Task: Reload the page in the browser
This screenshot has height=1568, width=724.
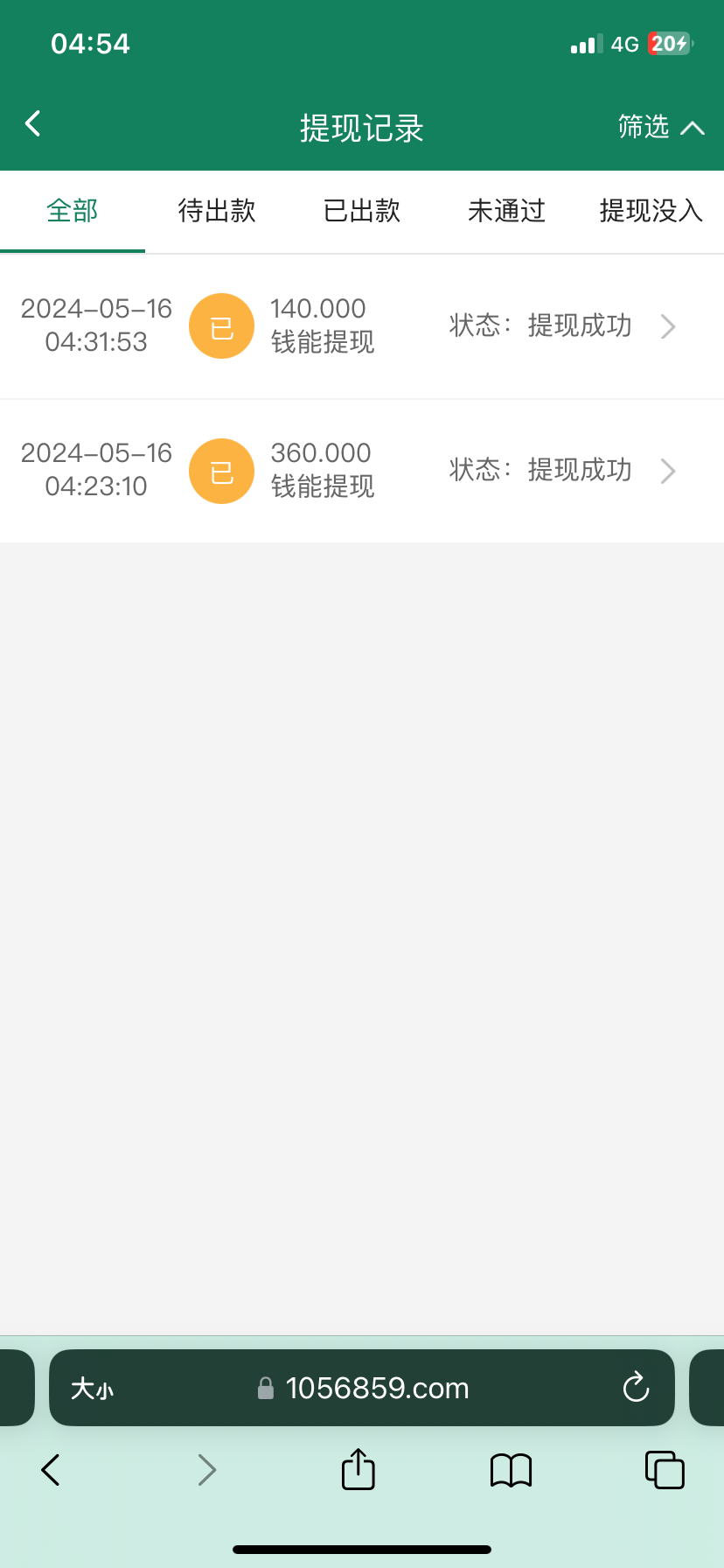Action: click(636, 1388)
